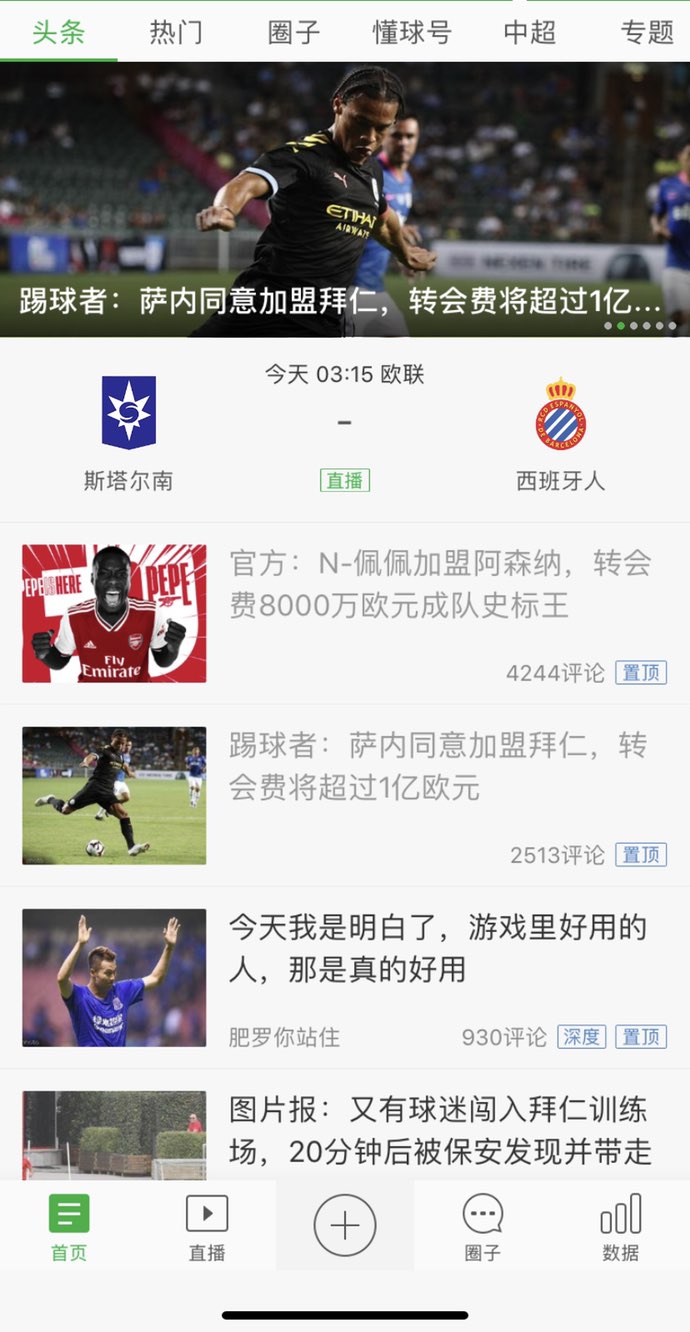Image resolution: width=690 pixels, height=1332 pixels.
Task: Select the 头条 top tab
Action: [x=58, y=32]
